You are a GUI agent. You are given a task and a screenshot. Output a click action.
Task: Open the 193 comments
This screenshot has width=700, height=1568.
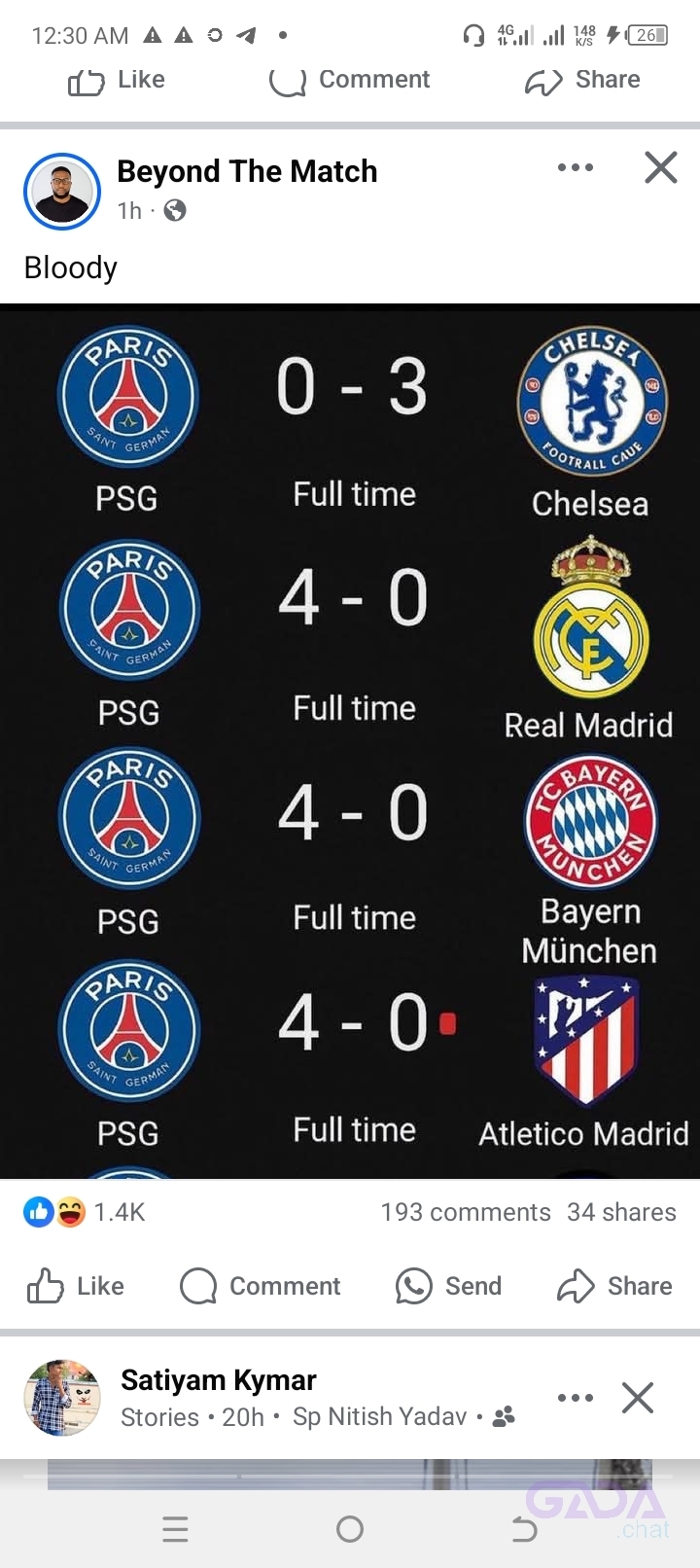tap(466, 1212)
